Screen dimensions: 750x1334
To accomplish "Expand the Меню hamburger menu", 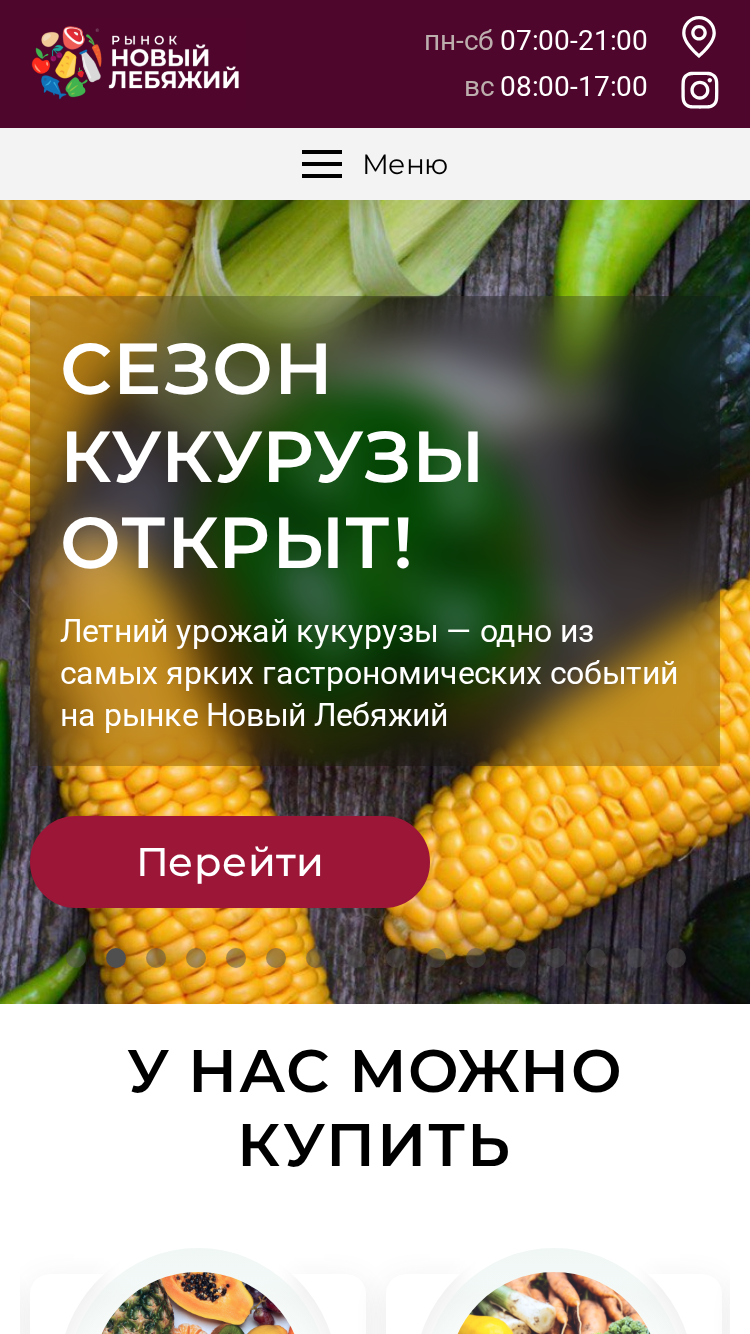I will click(x=375, y=164).
